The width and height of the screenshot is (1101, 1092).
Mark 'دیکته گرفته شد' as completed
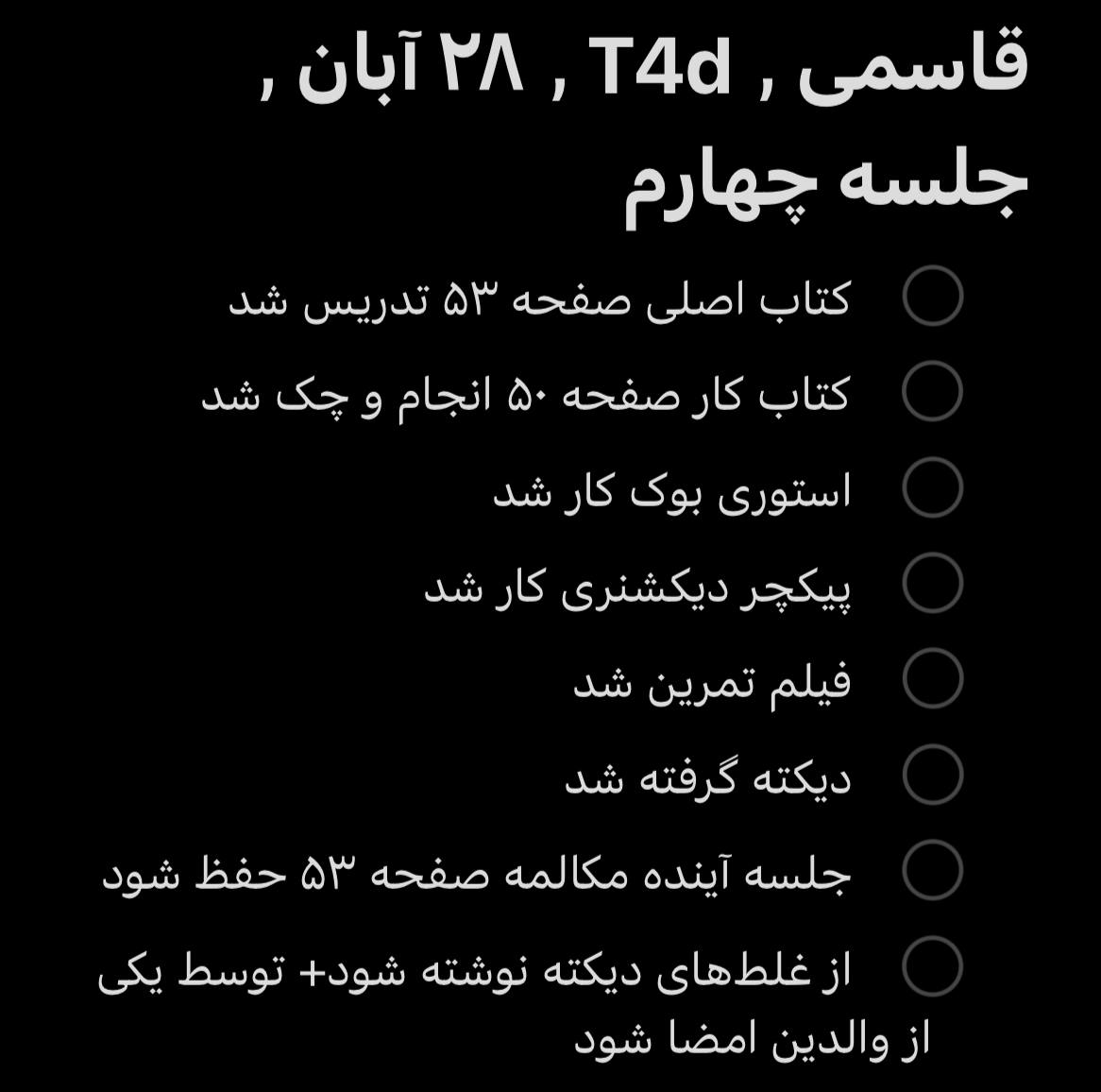point(932,775)
